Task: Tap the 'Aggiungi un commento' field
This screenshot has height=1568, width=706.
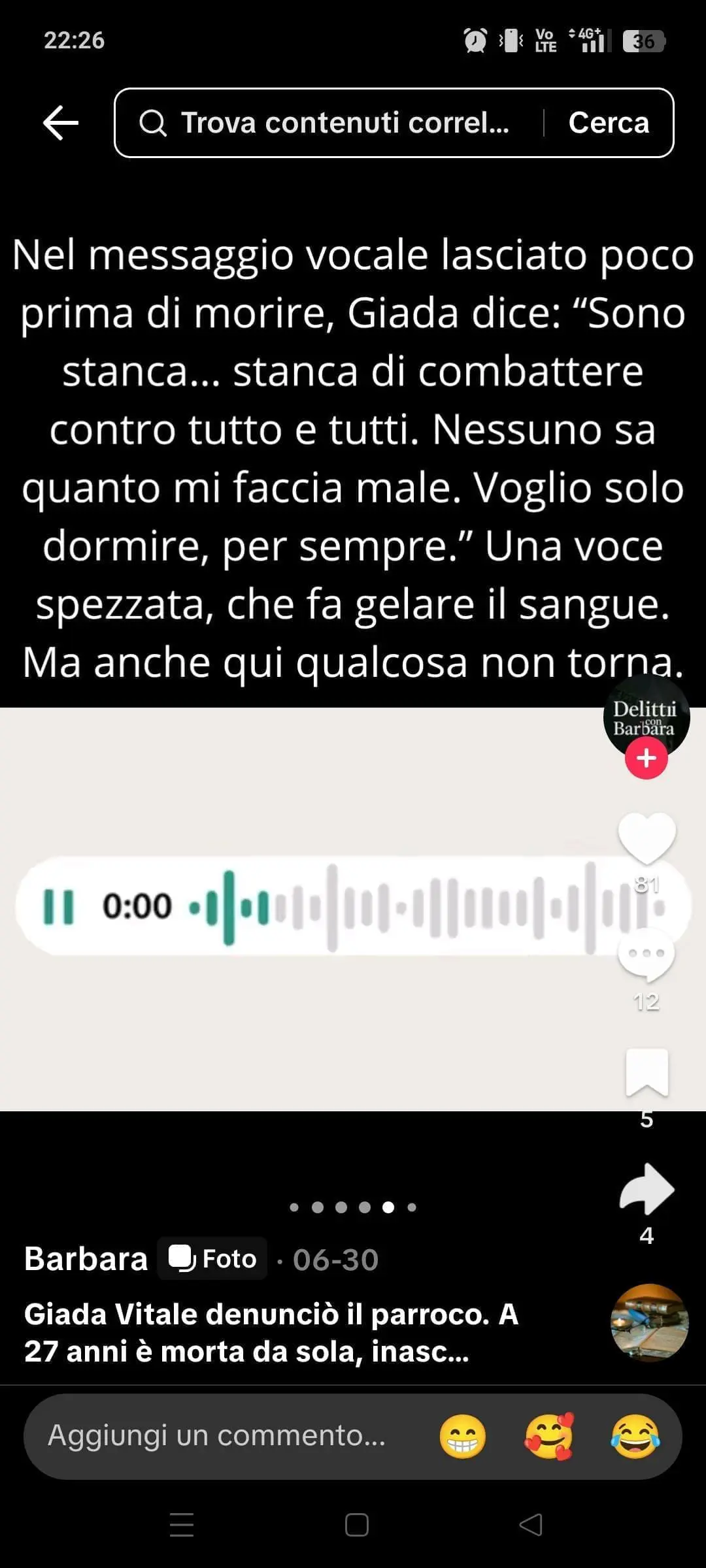Action: pyautogui.click(x=216, y=1435)
